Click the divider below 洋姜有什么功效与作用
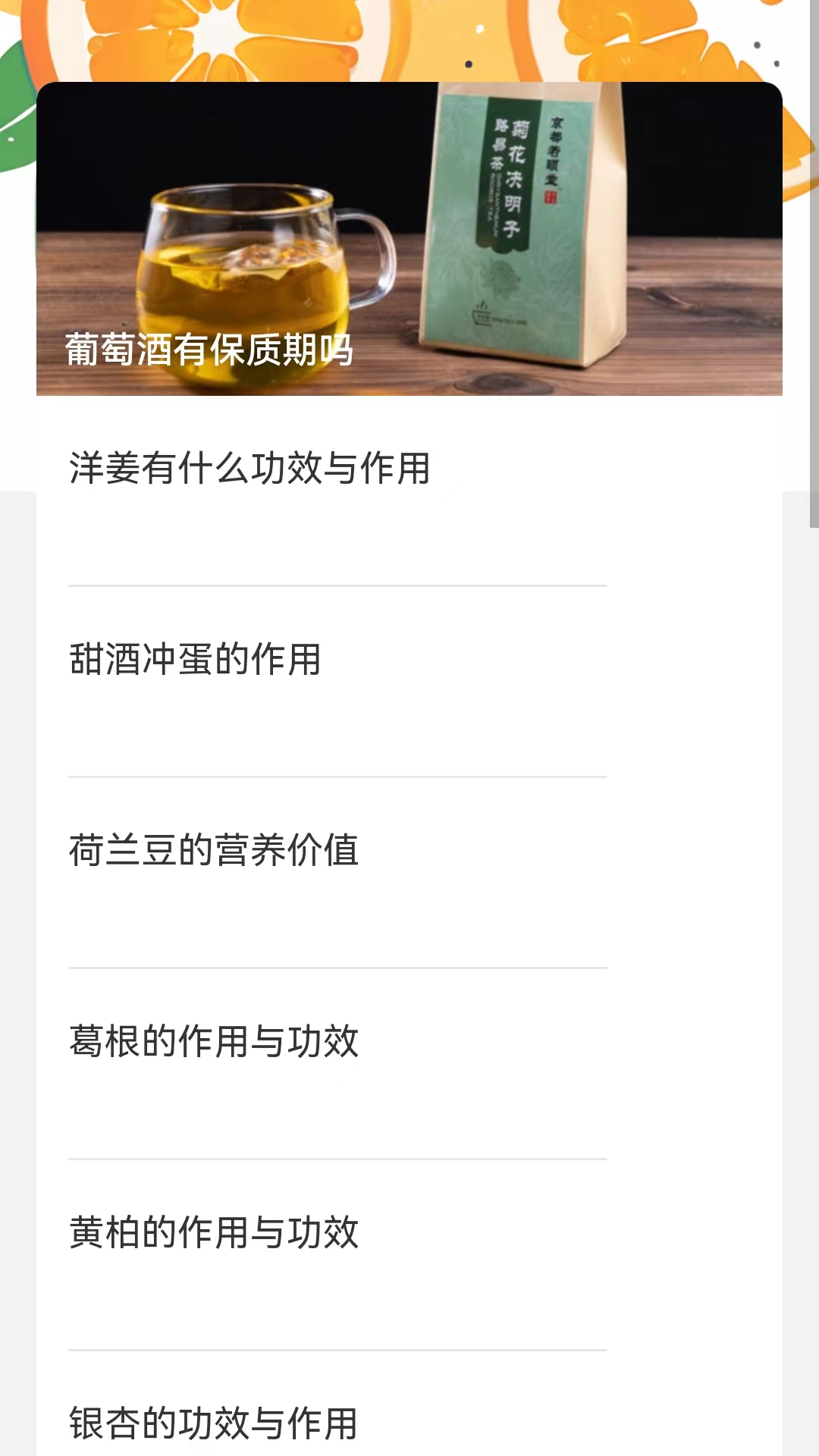The width and height of the screenshot is (819, 1456). (338, 585)
